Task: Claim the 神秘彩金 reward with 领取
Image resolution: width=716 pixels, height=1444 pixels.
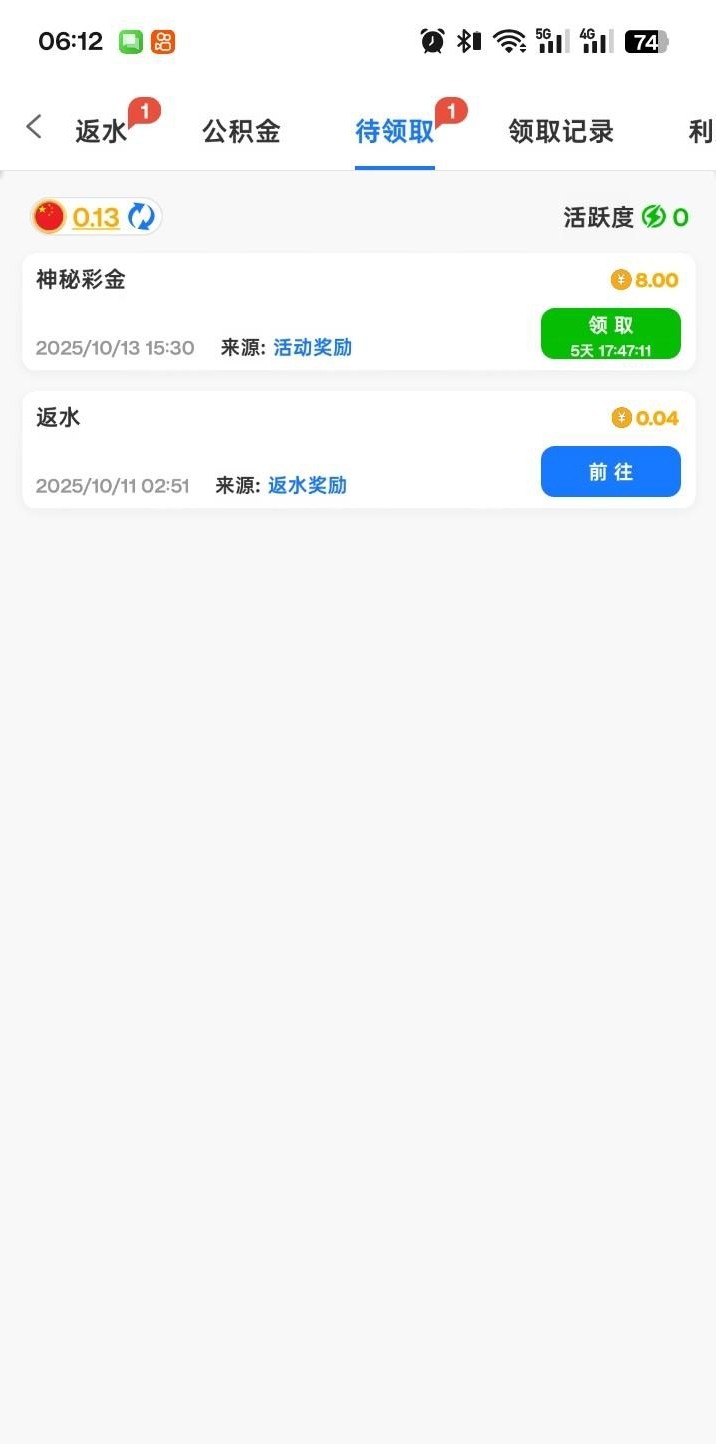Action: (610, 333)
